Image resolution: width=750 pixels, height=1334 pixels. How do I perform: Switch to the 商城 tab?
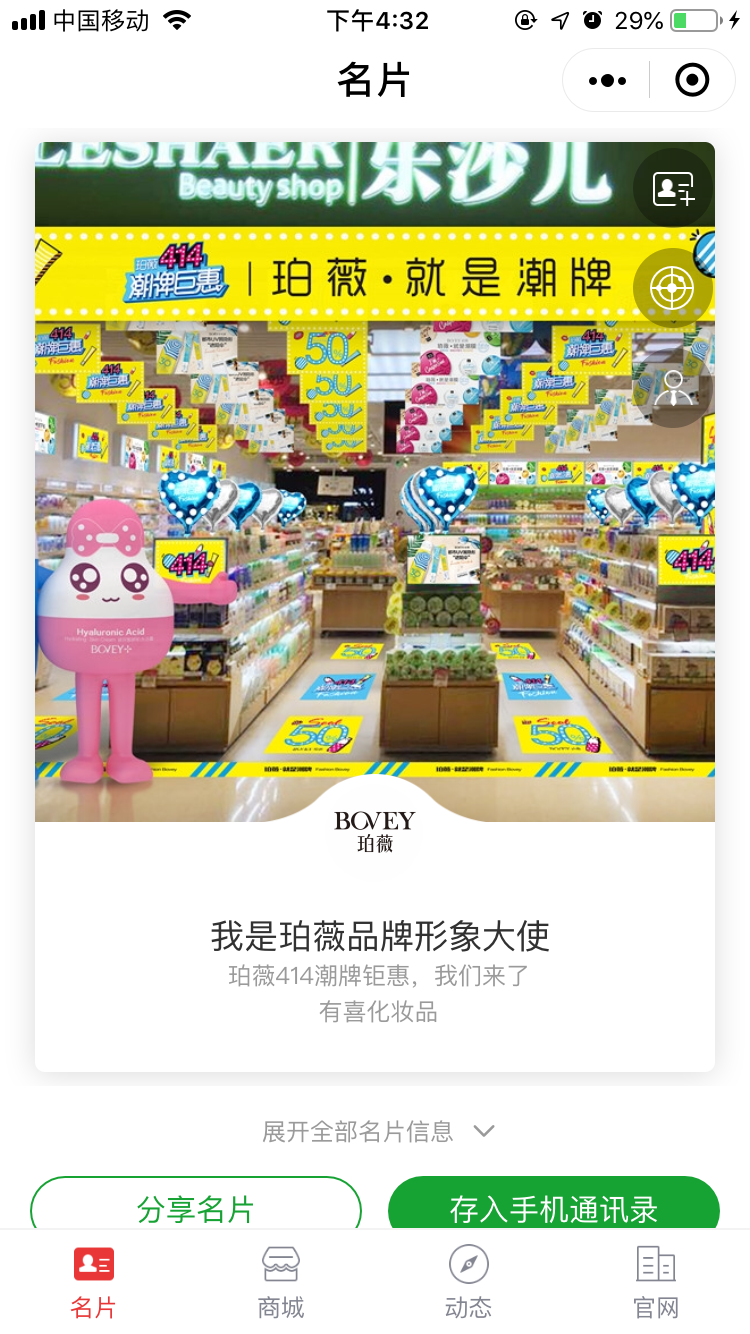[x=281, y=1282]
